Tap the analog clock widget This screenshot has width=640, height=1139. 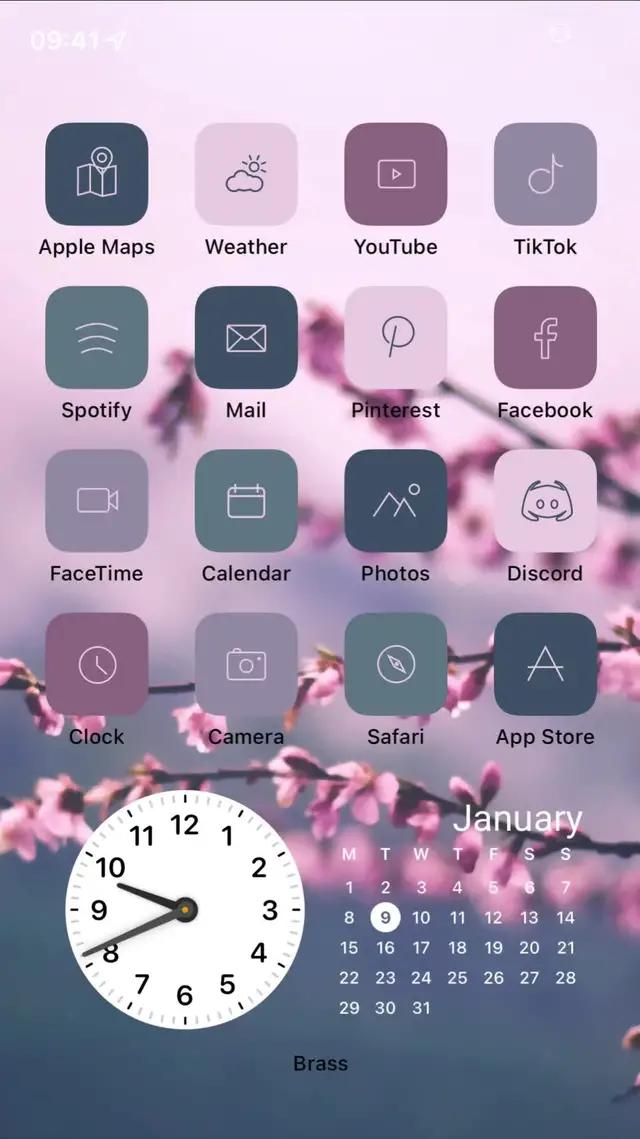[185, 909]
